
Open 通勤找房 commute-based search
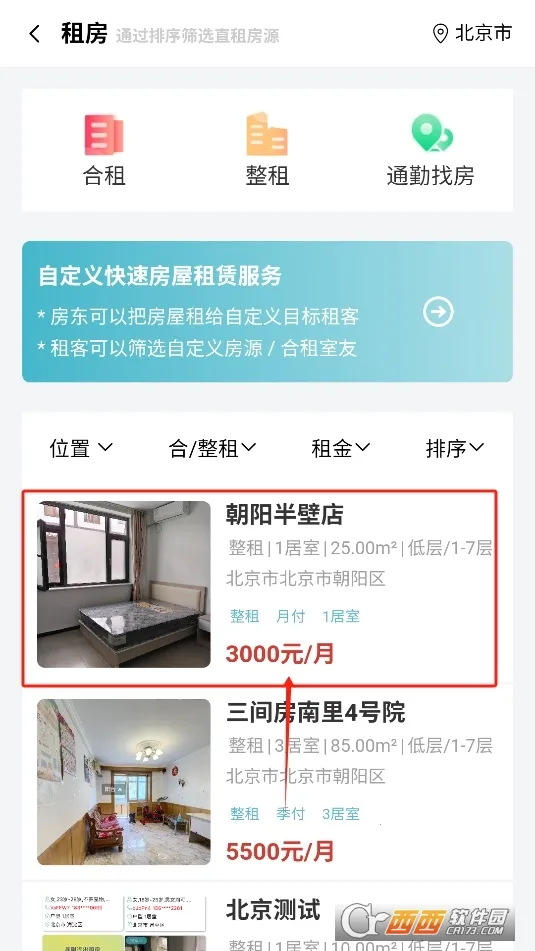(x=430, y=149)
